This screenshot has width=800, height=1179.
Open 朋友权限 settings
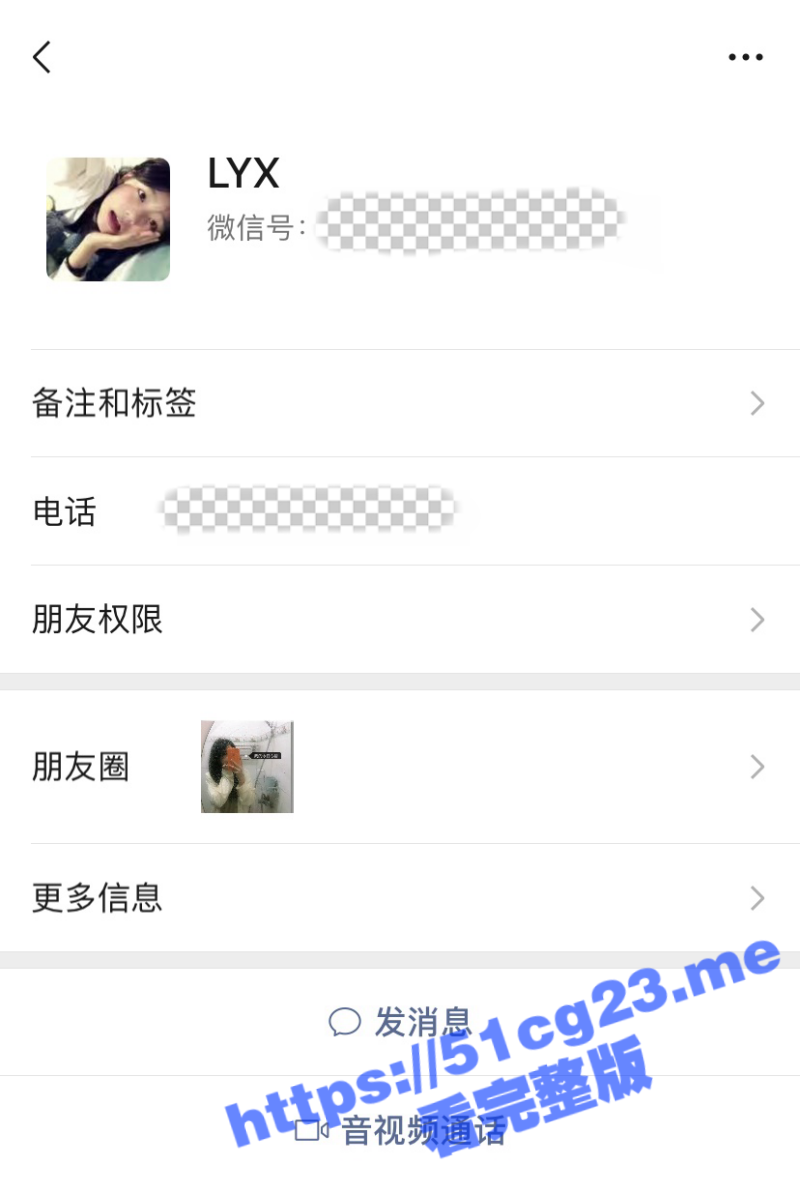(x=400, y=620)
